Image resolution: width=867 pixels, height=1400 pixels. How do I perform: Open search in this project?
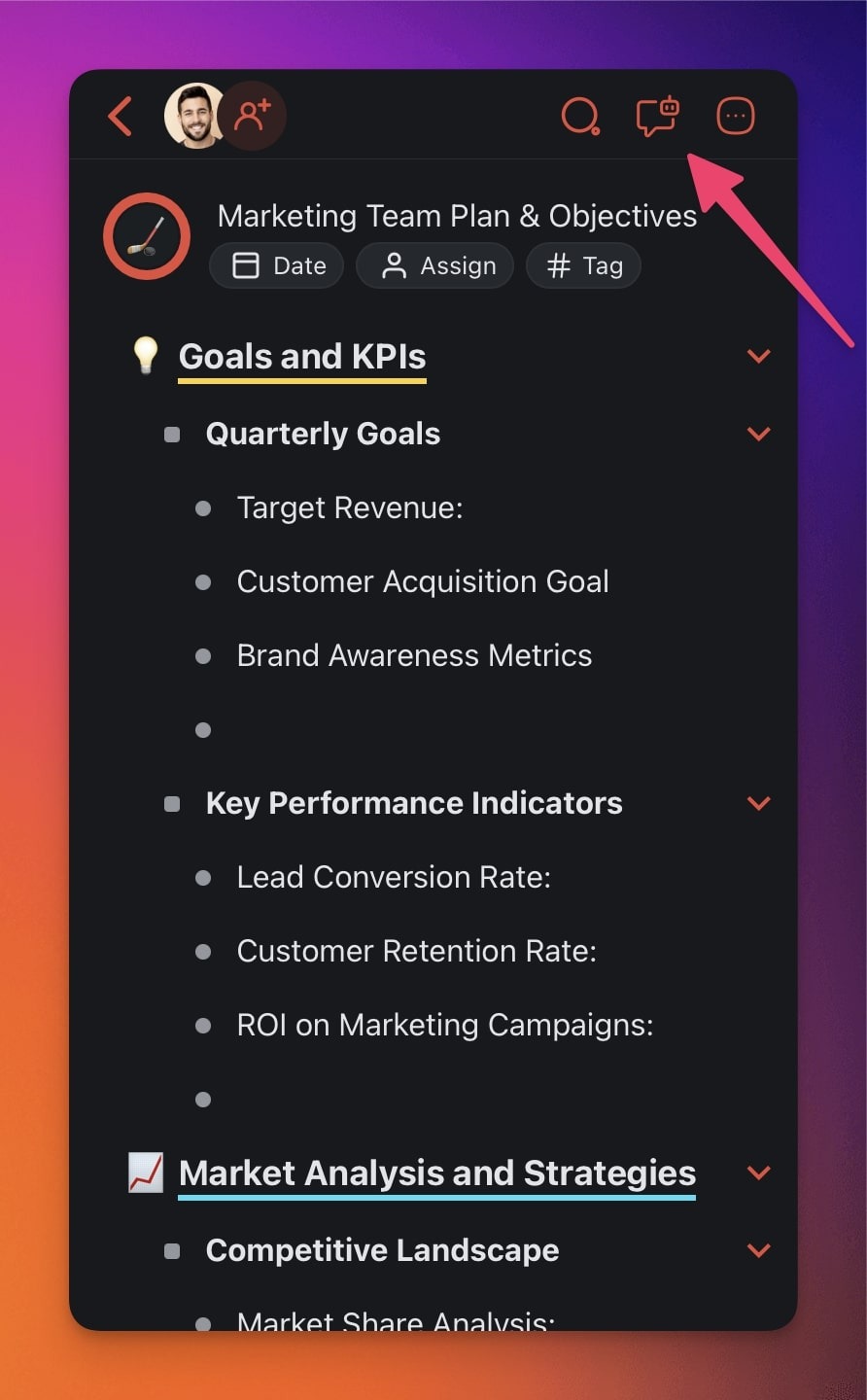pos(580,117)
